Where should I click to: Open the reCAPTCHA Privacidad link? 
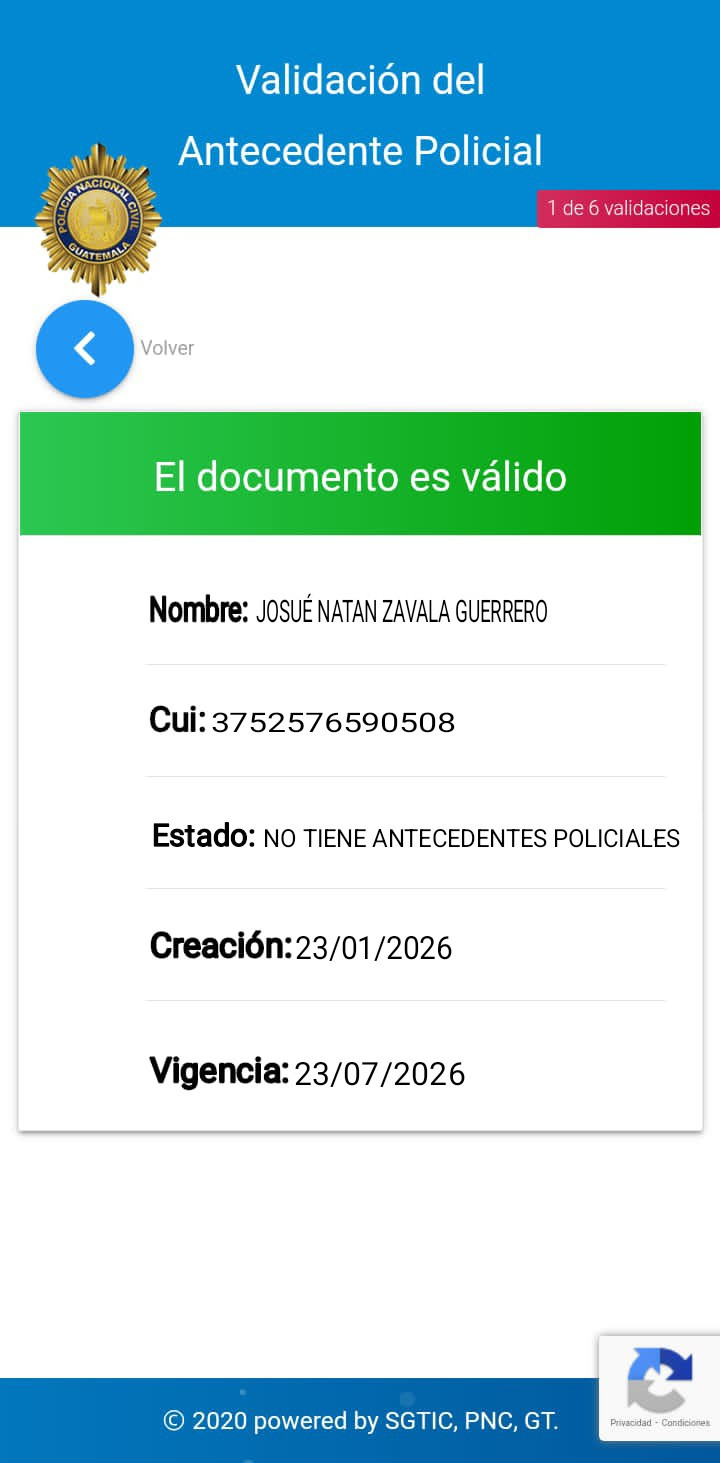tap(630, 1422)
